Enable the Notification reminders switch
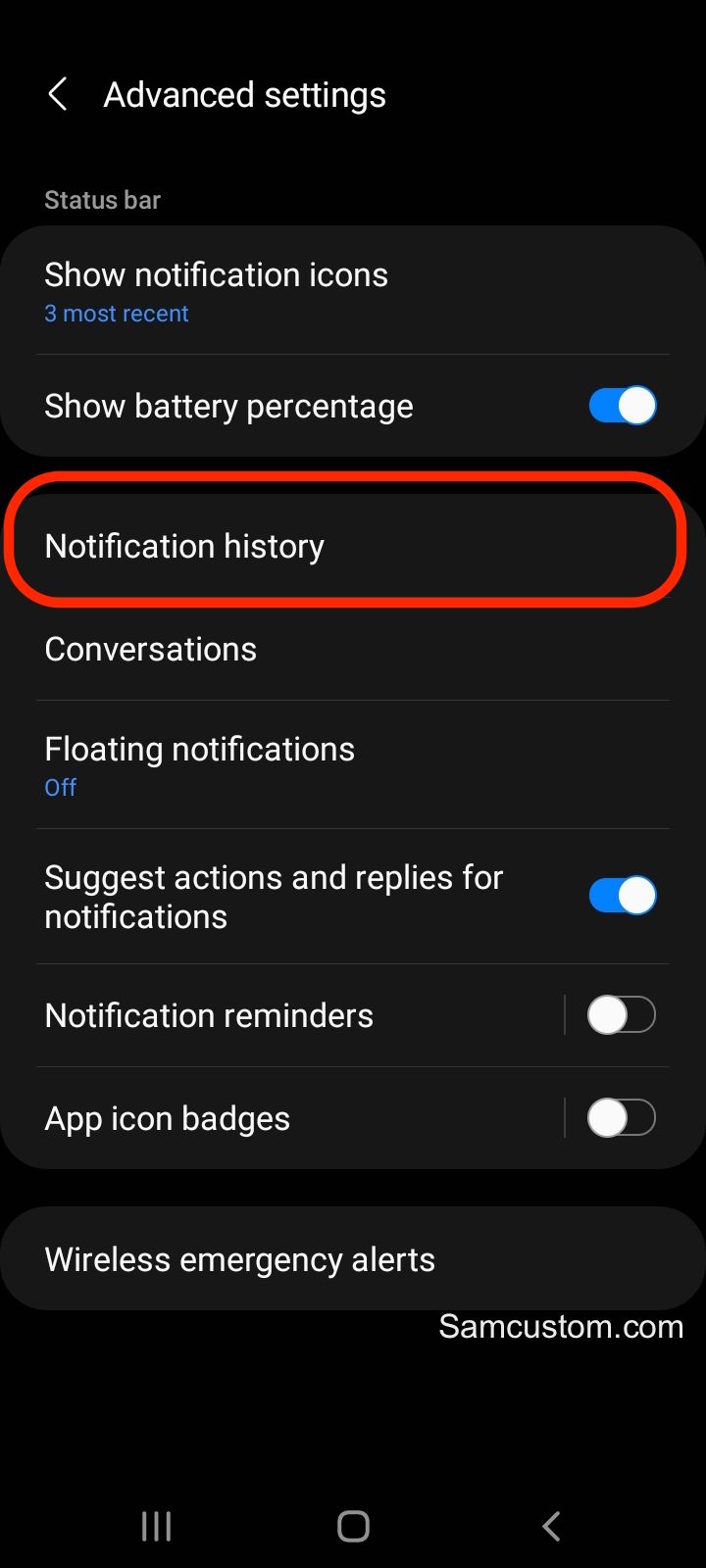The image size is (706, 1568). [622, 1015]
